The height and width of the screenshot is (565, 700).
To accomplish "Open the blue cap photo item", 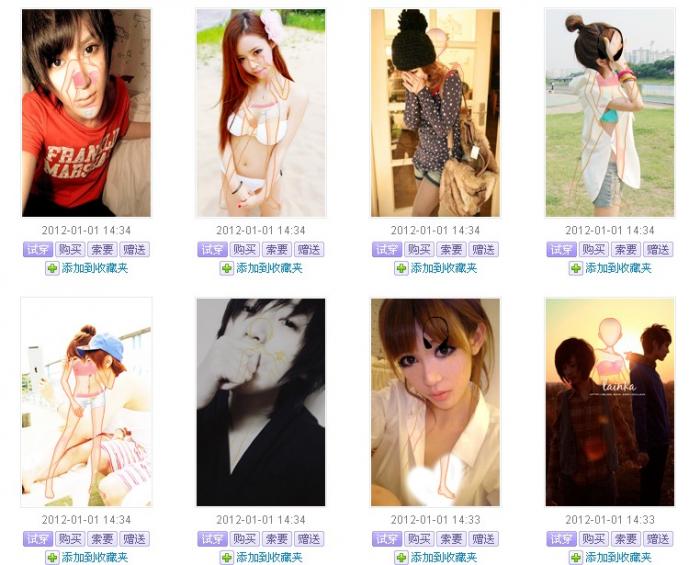I will [x=86, y=402].
